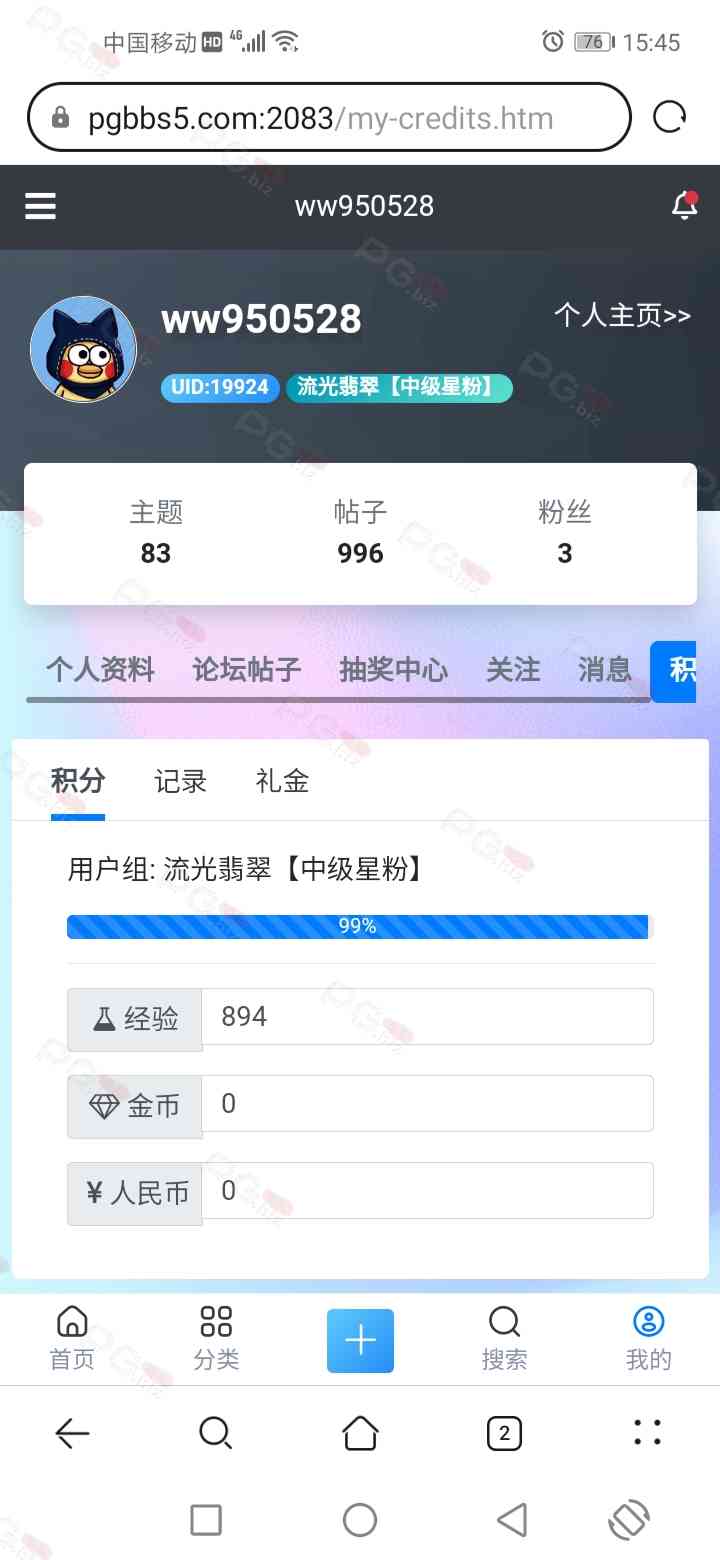720x1560 pixels.
Task: Open the 消息 tab
Action: pyautogui.click(x=604, y=669)
